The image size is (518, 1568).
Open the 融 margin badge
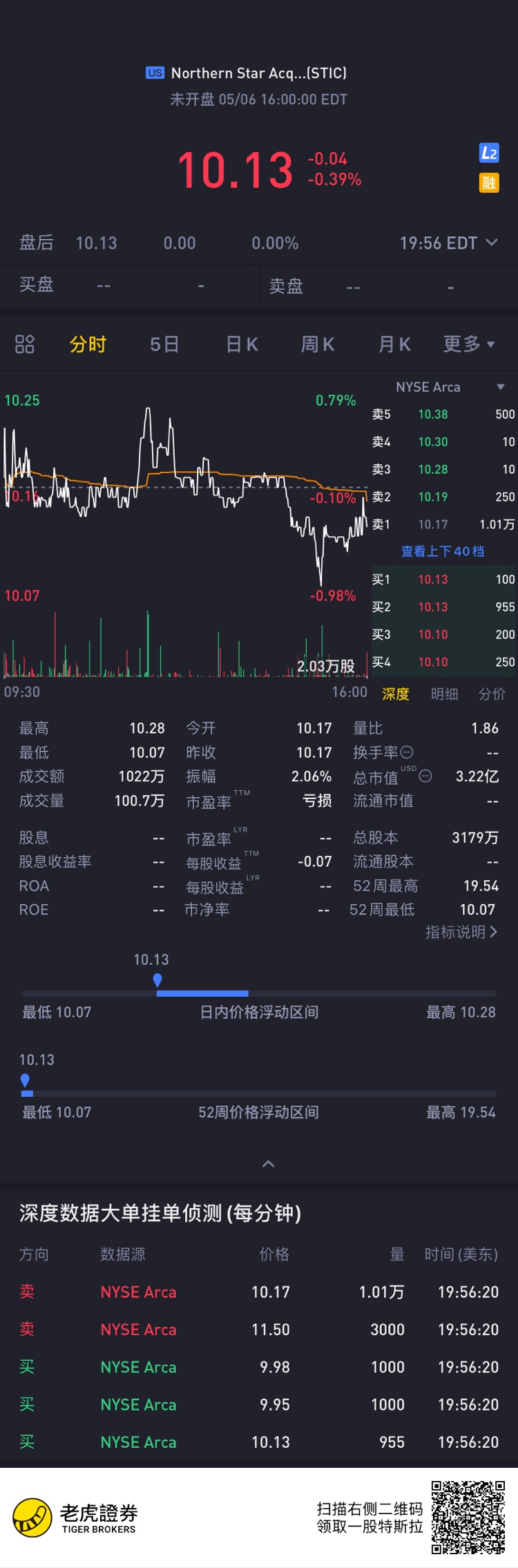coord(489,183)
